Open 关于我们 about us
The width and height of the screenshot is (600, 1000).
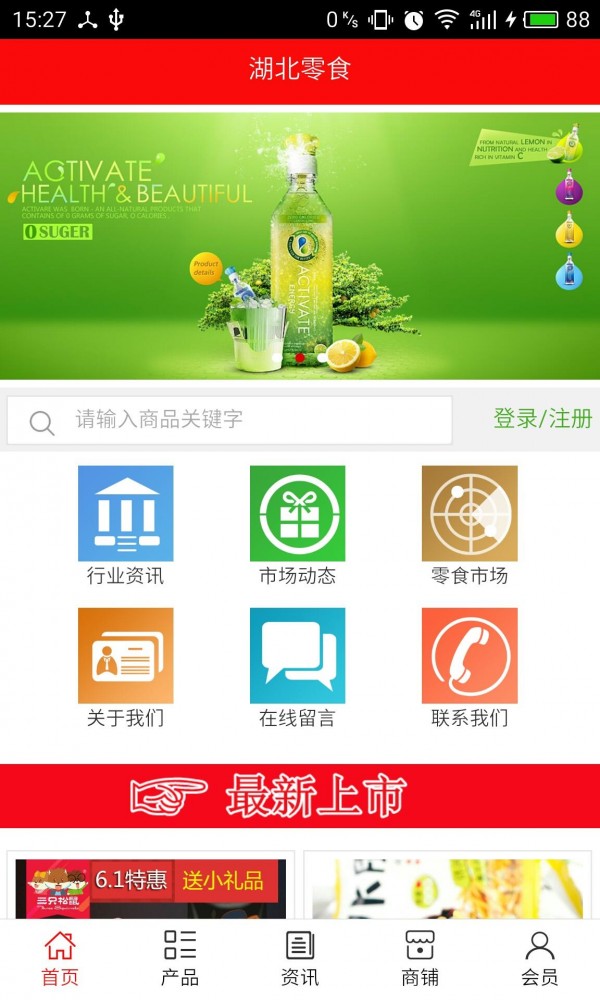(x=125, y=667)
